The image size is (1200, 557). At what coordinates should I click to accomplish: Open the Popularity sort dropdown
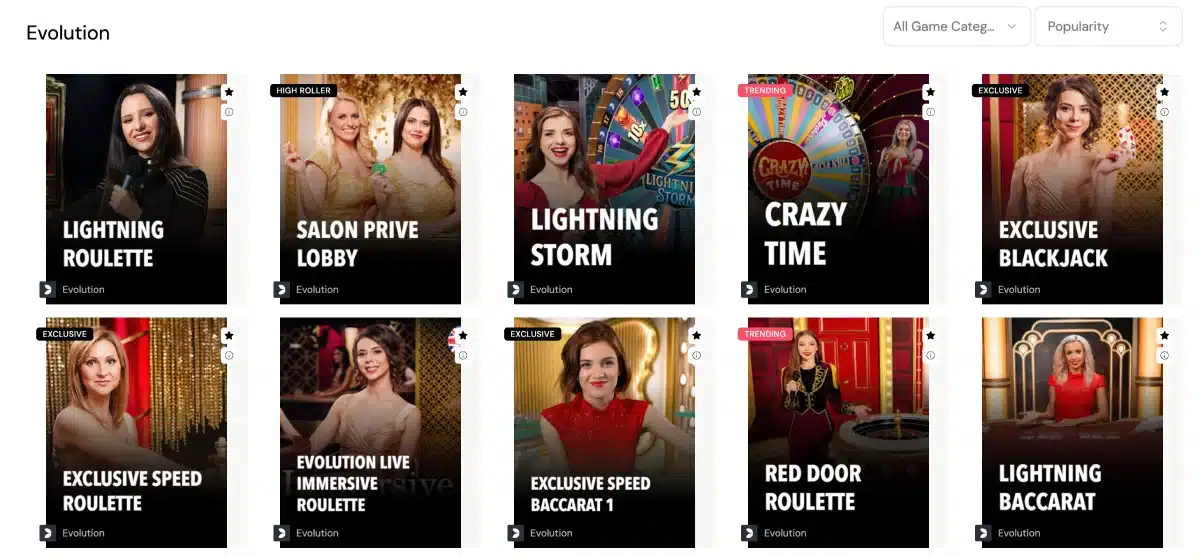pos(1107,27)
